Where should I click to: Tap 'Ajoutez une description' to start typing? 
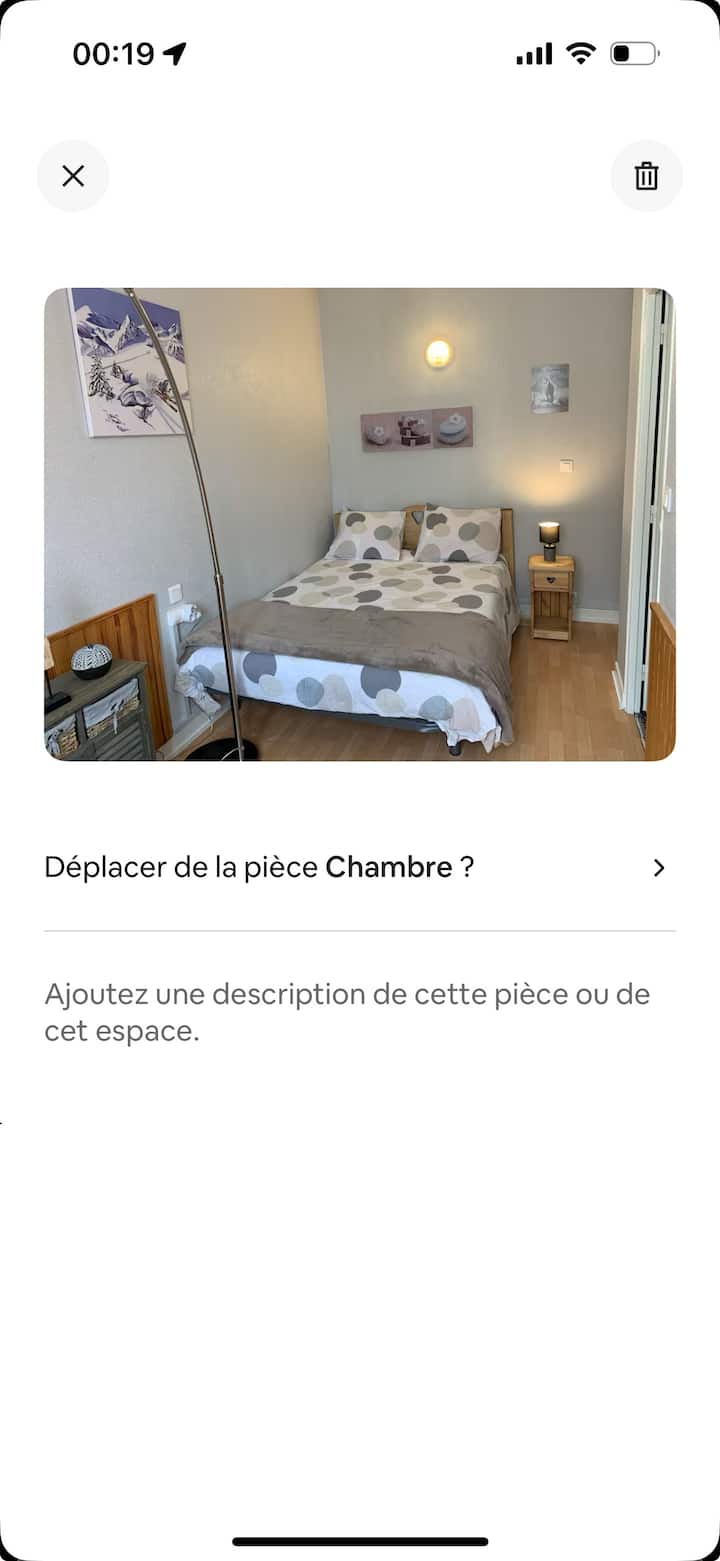346,1010
